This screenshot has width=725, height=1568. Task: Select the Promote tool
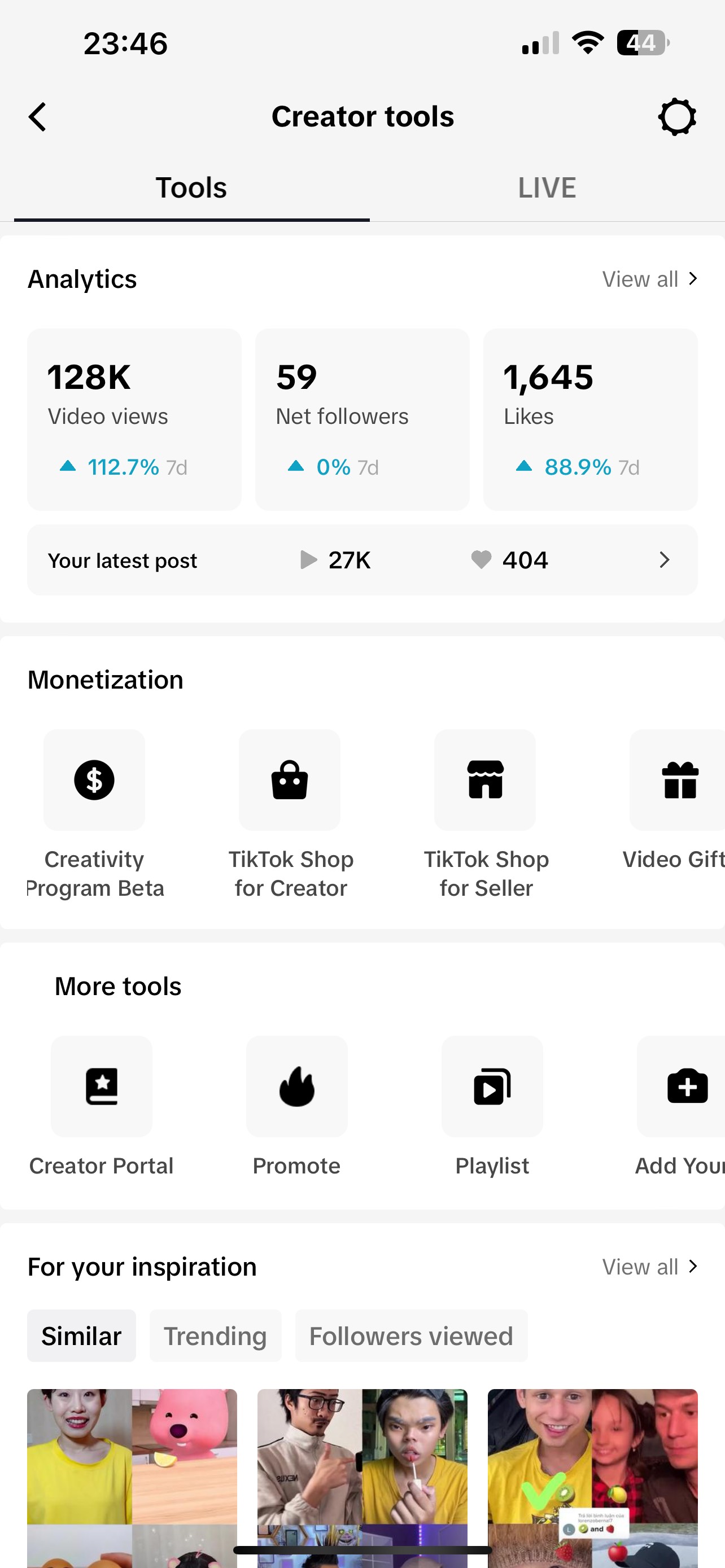click(296, 1108)
